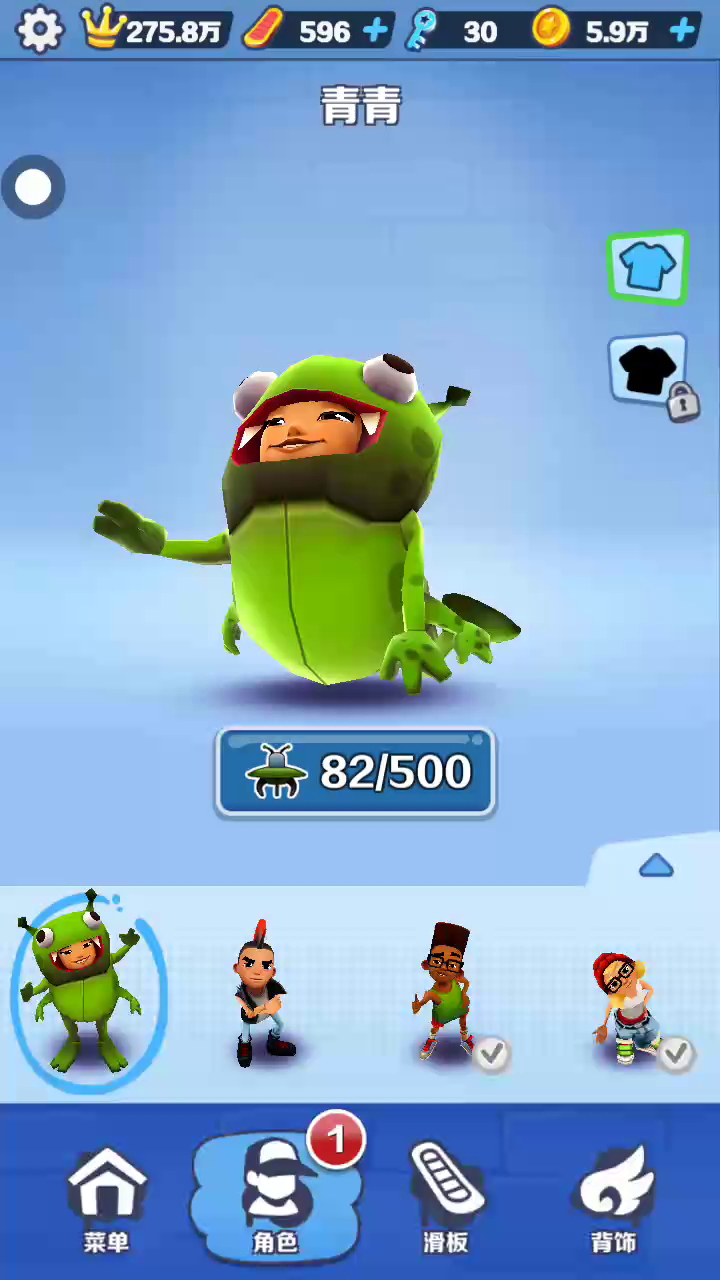Go to the 菜单 home tab
Image resolution: width=720 pixels, height=1280 pixels.
pyautogui.click(x=106, y=1199)
